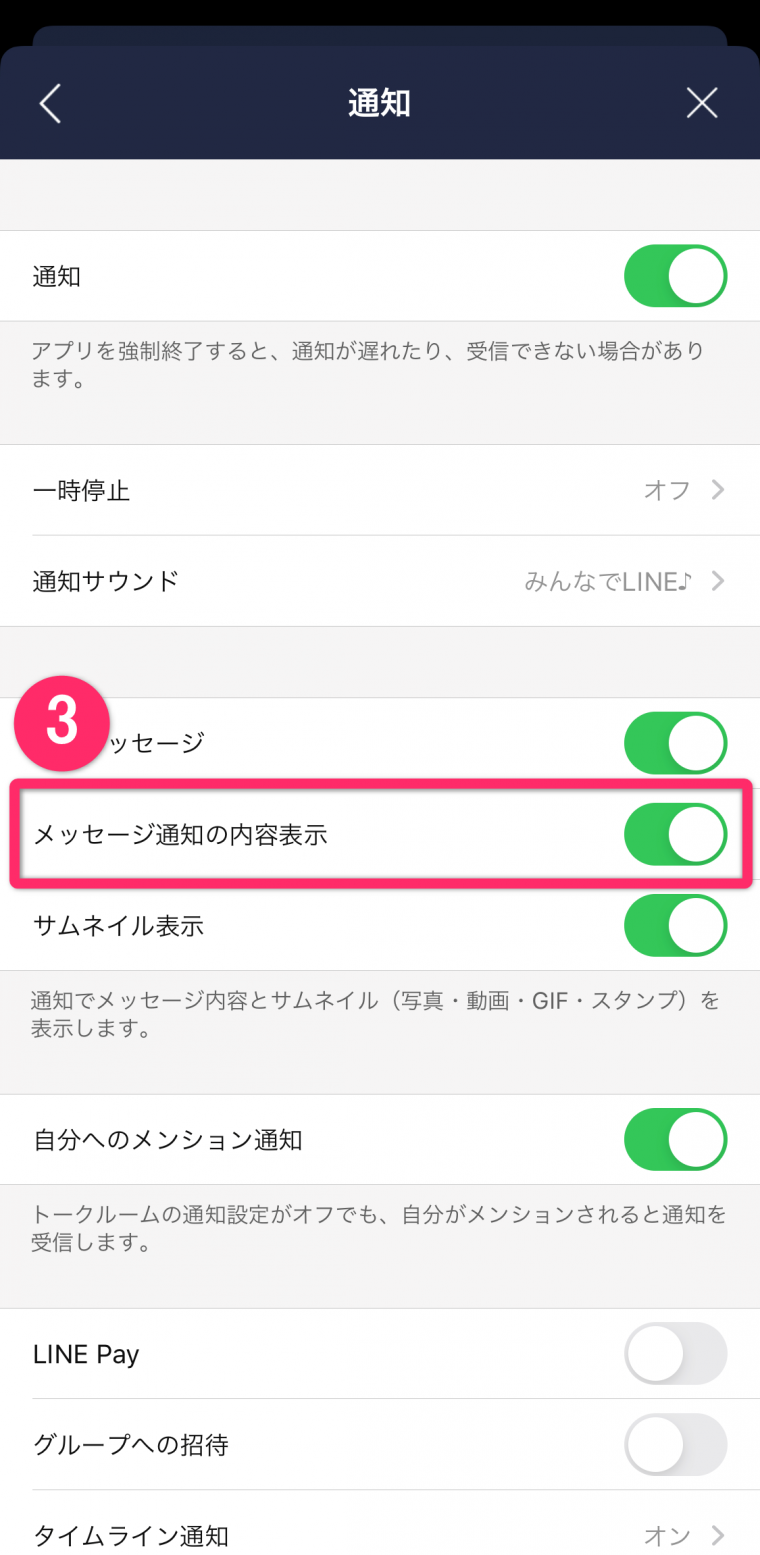
Task: Close the 通知 settings screen
Action: coord(702,103)
